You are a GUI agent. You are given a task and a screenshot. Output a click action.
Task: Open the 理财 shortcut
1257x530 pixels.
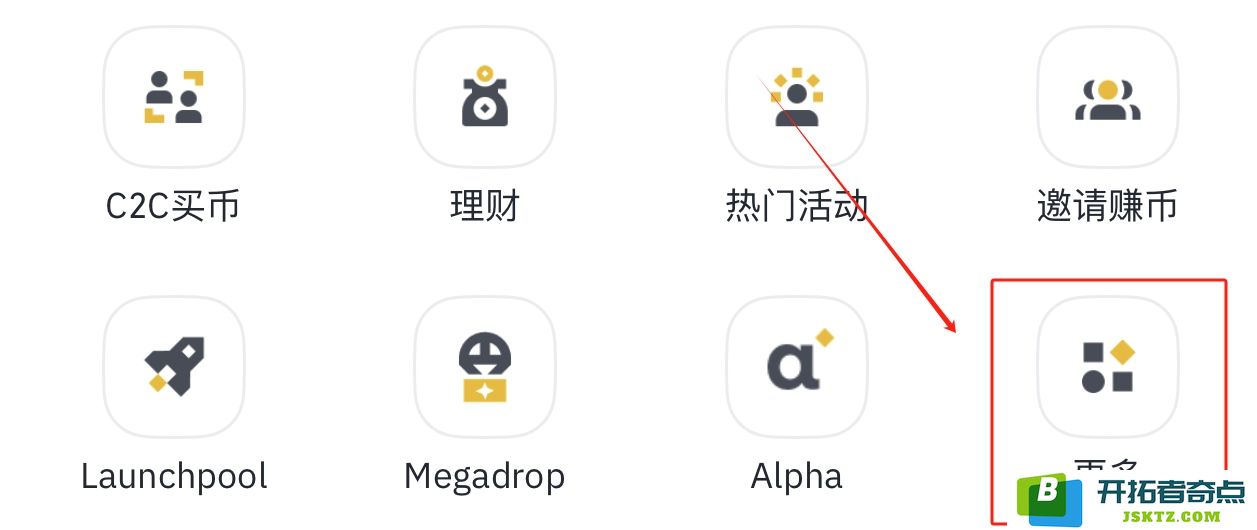coord(485,97)
